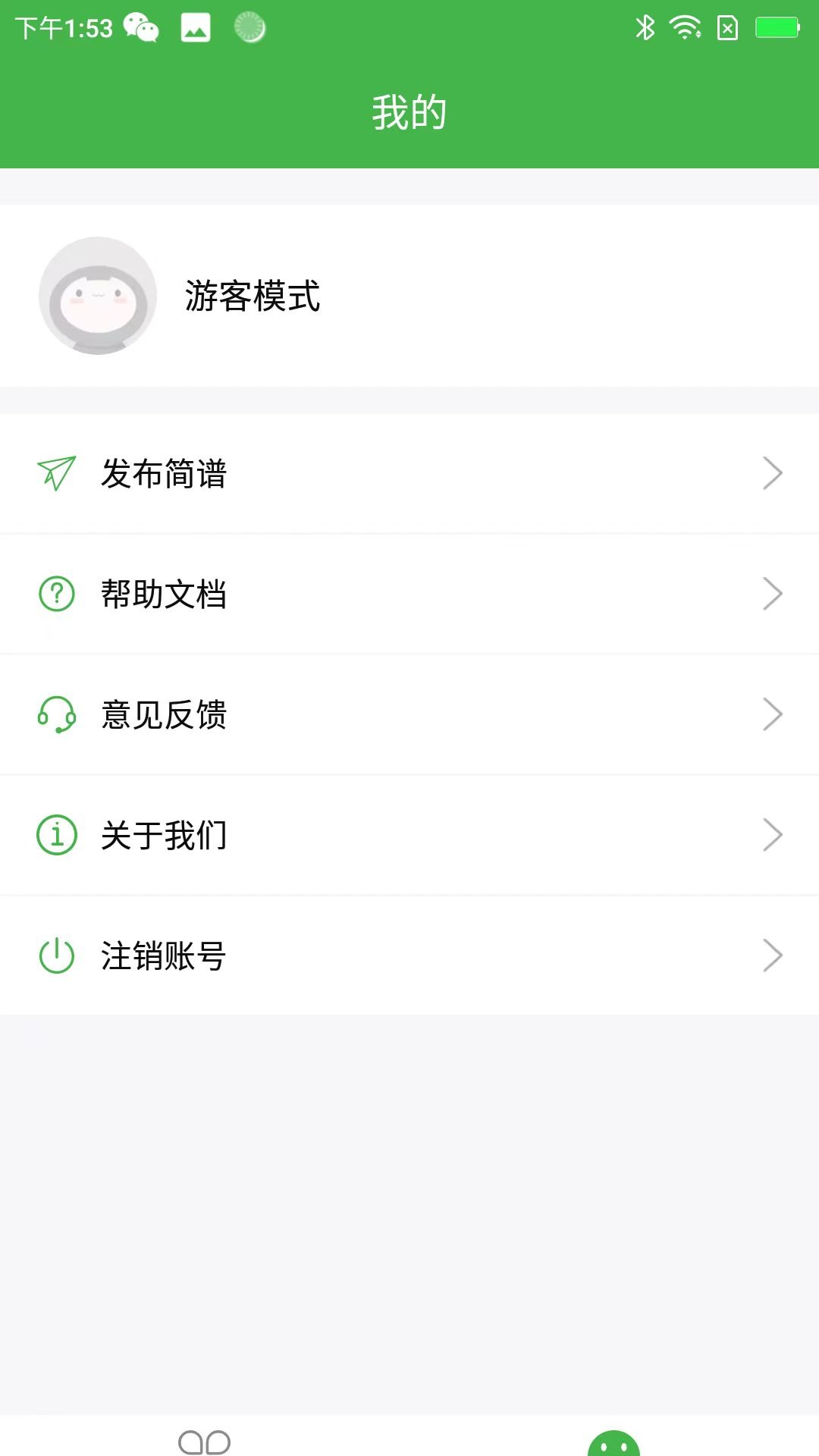Select the green face tab at bottom
Screen dimensions: 819x1456
click(614, 1442)
